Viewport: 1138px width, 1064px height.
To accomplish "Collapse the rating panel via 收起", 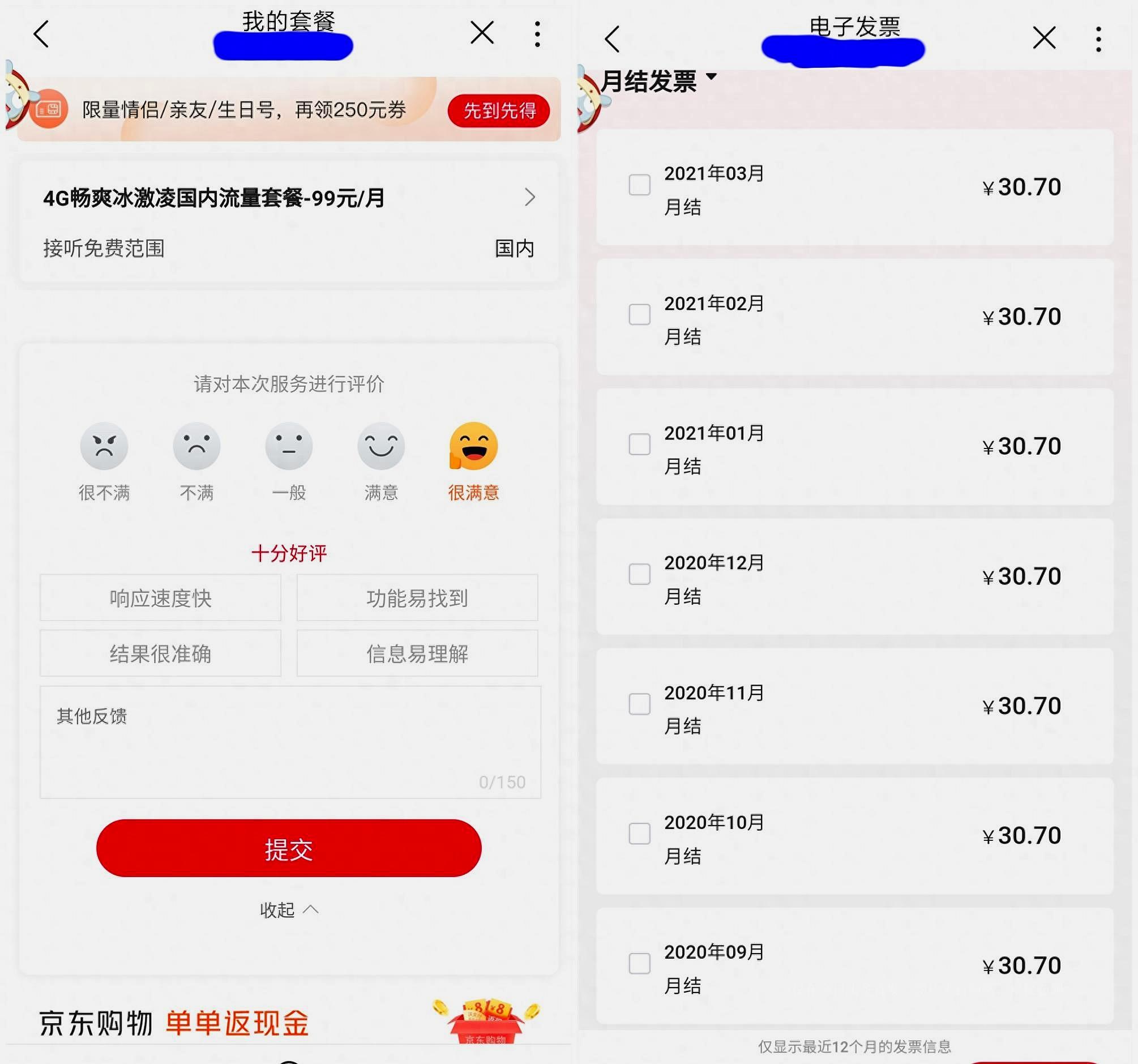I will coord(289,910).
